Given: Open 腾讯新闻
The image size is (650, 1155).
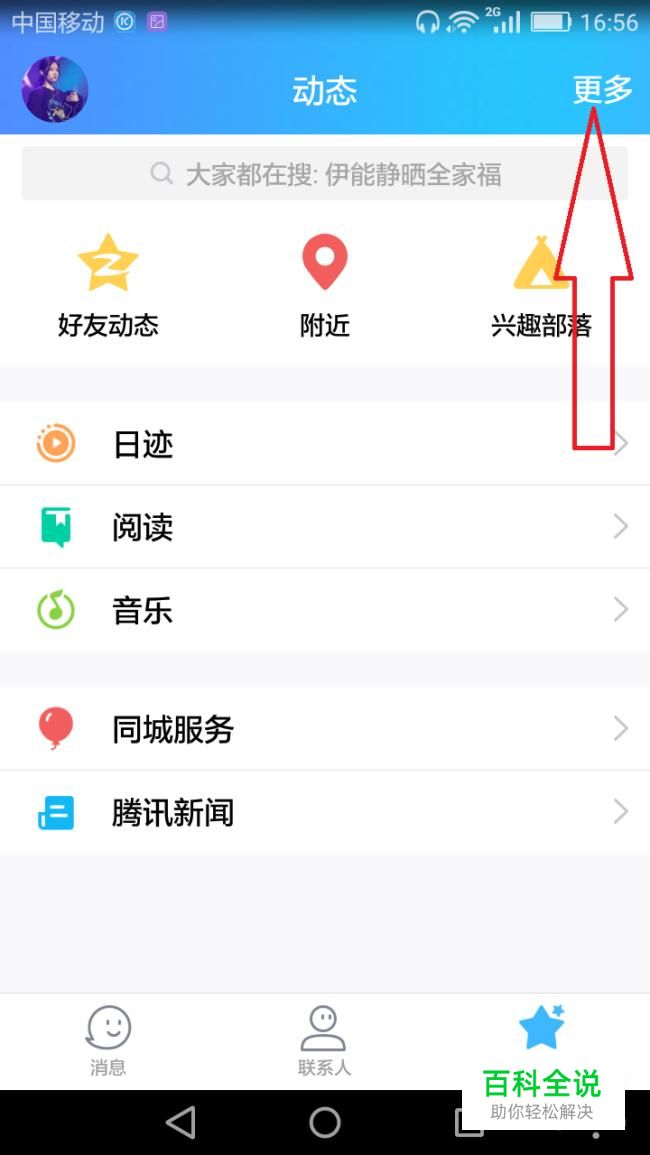Looking at the screenshot, I should pos(325,812).
